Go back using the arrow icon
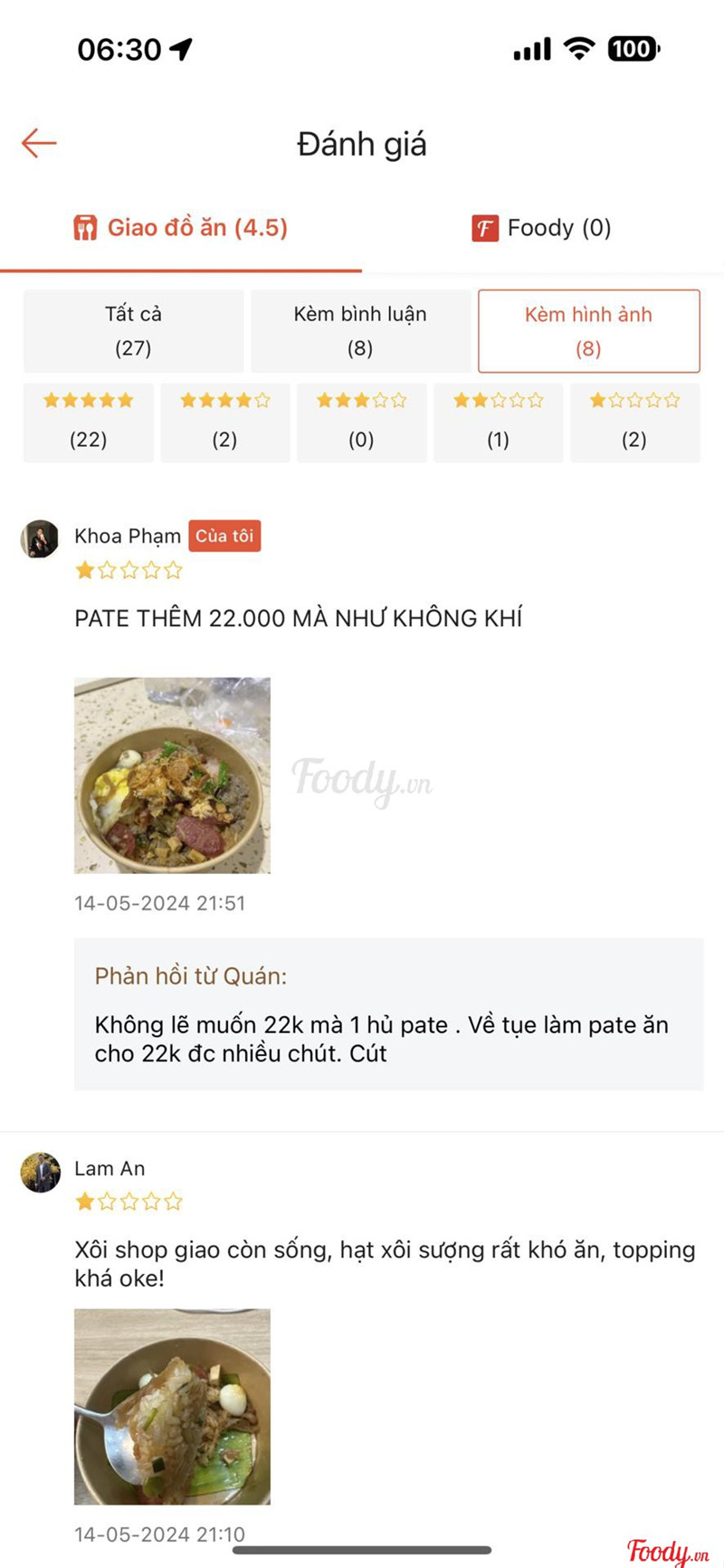This screenshot has height=1568, width=724. pos(39,143)
